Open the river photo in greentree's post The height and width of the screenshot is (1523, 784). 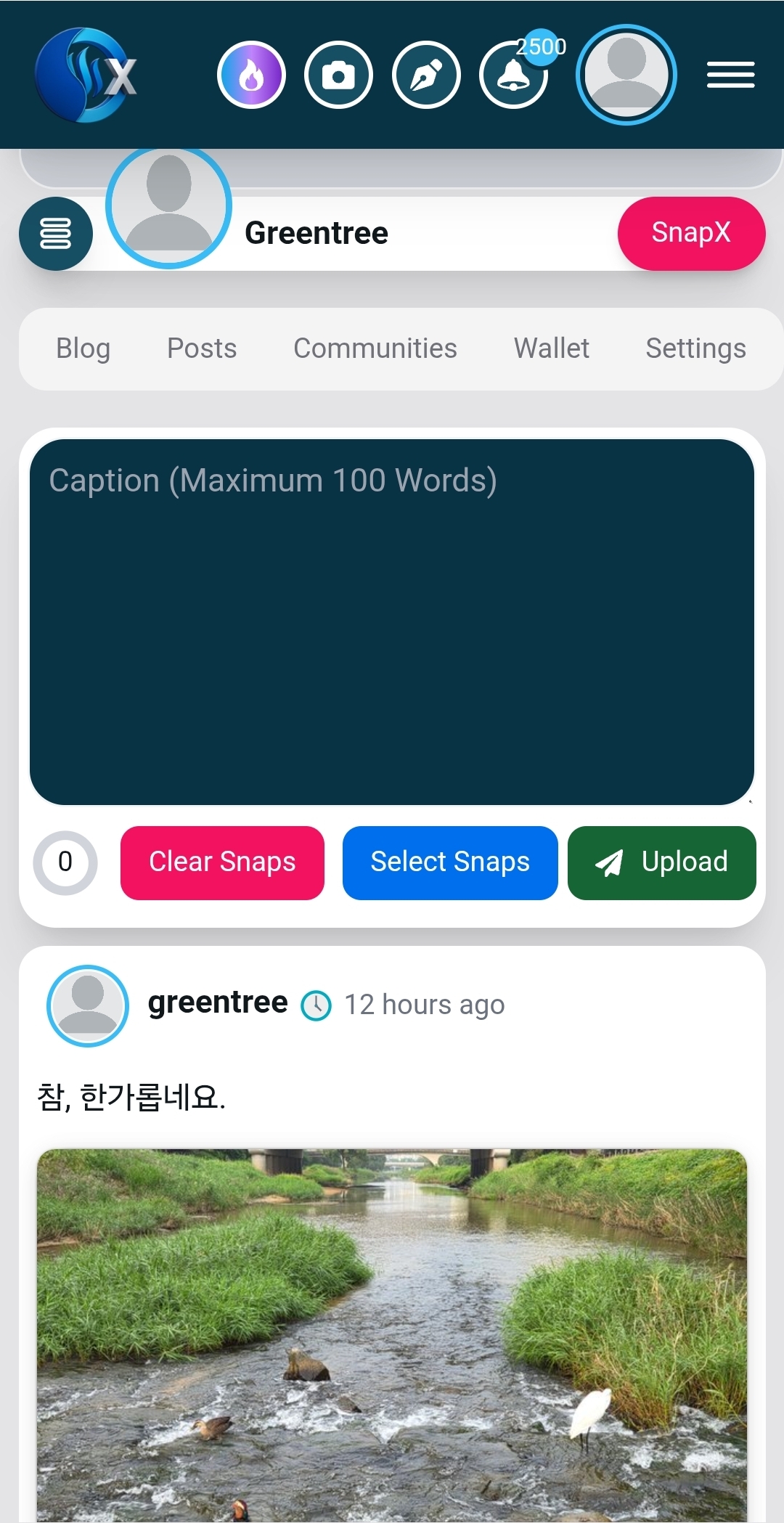pos(392,1334)
